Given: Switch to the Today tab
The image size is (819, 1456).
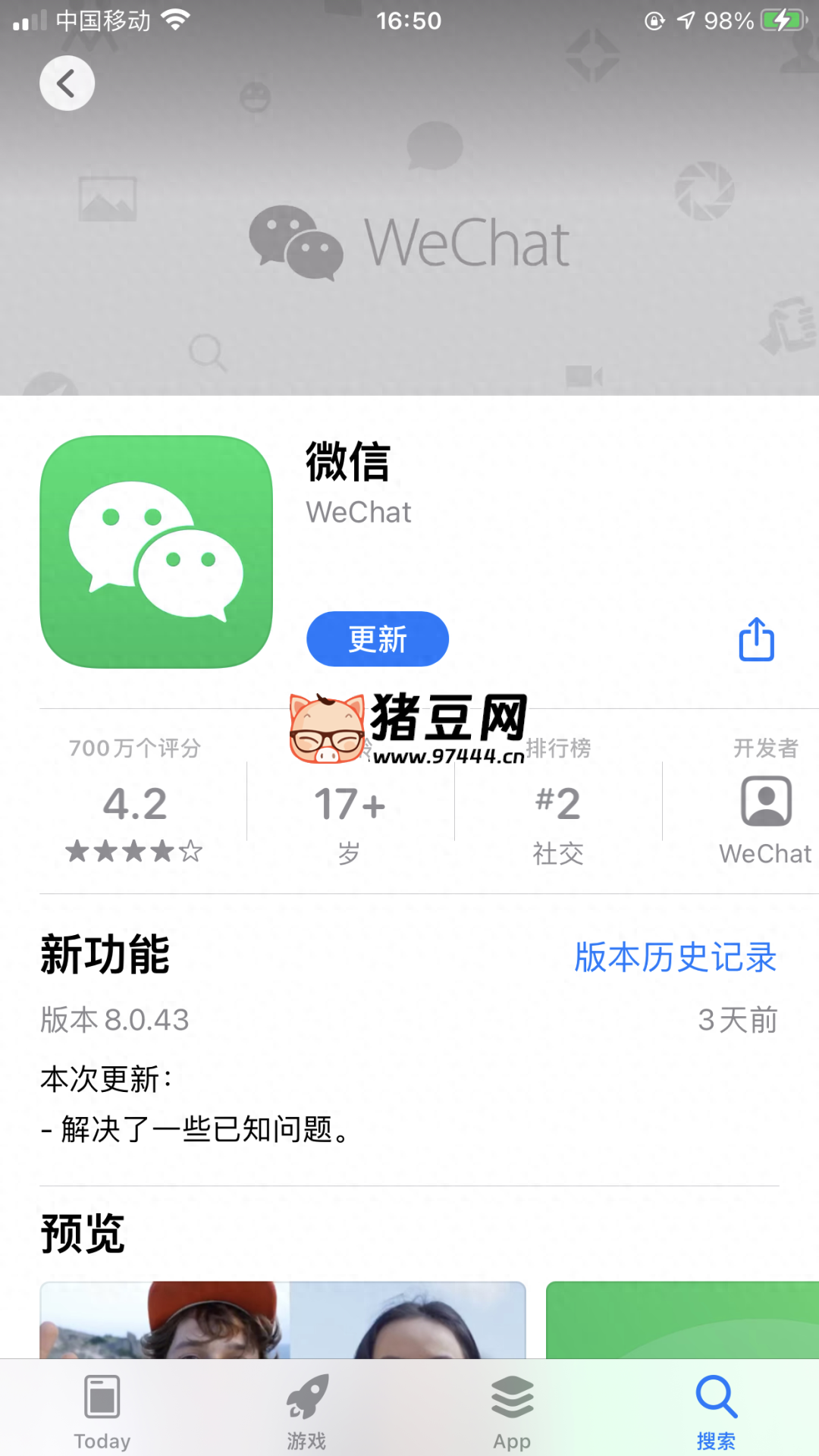Looking at the screenshot, I should 102,1410.
